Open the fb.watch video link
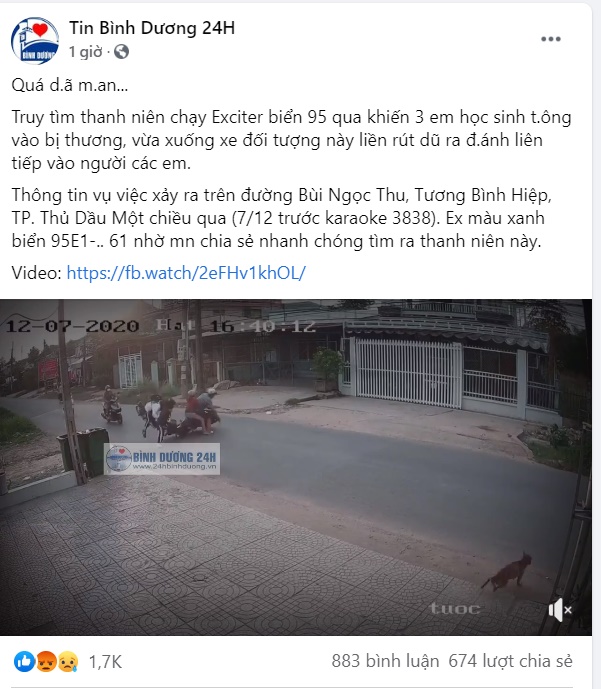Image resolution: width=601 pixels, height=689 pixels. pyautogui.click(x=185, y=272)
